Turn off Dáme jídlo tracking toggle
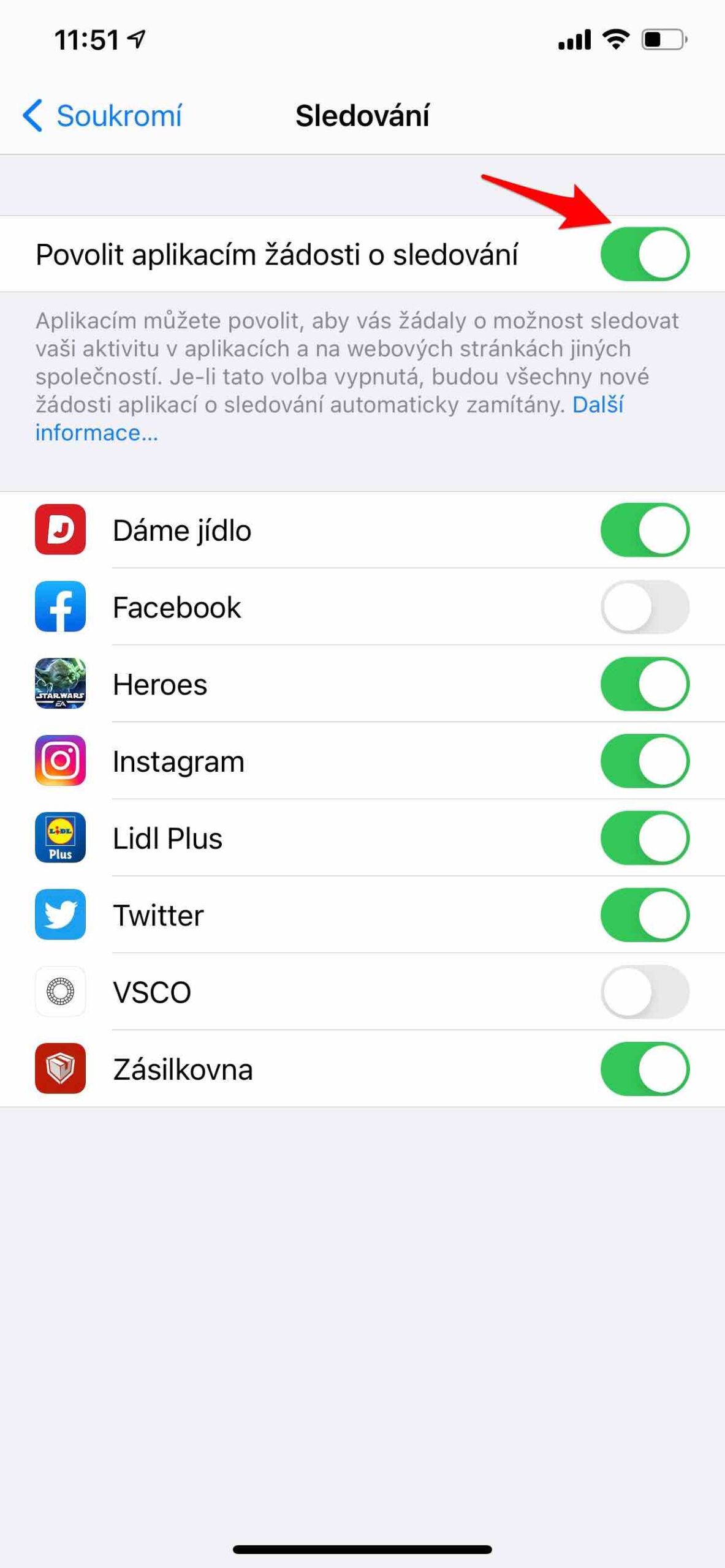 [x=645, y=530]
